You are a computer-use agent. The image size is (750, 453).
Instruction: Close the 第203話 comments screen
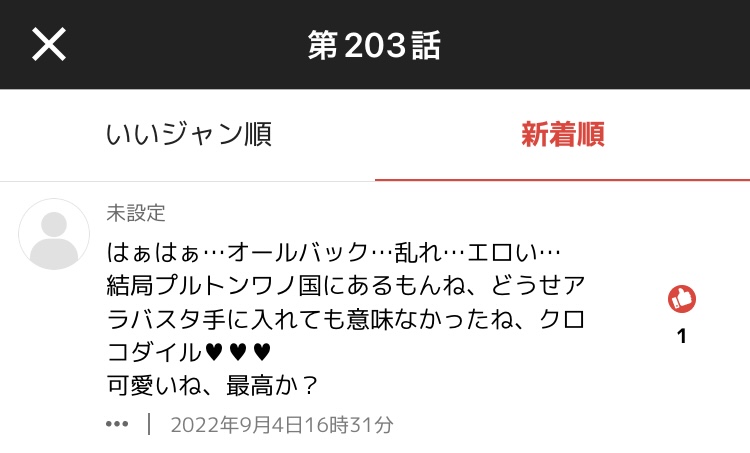click(x=49, y=45)
